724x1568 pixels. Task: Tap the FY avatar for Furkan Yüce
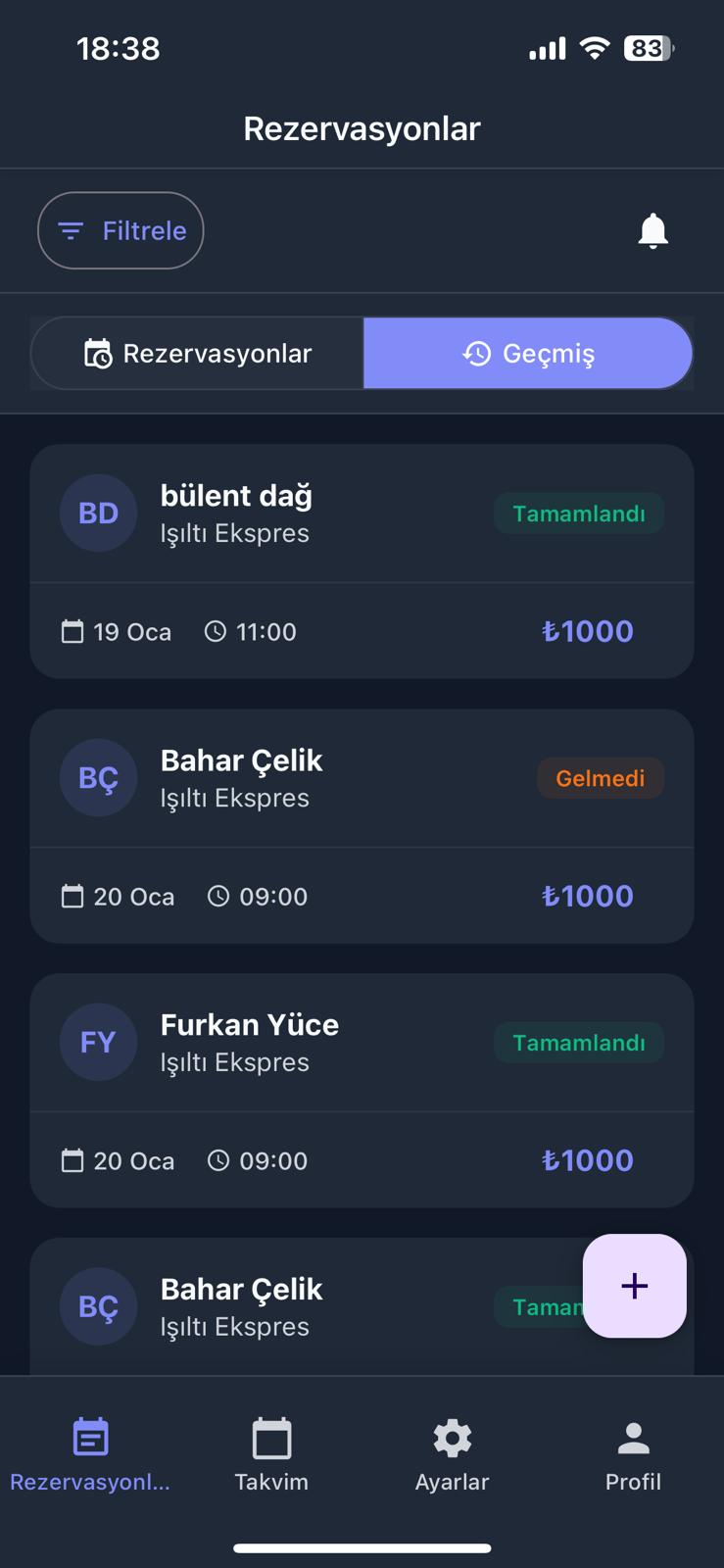[x=98, y=1042]
